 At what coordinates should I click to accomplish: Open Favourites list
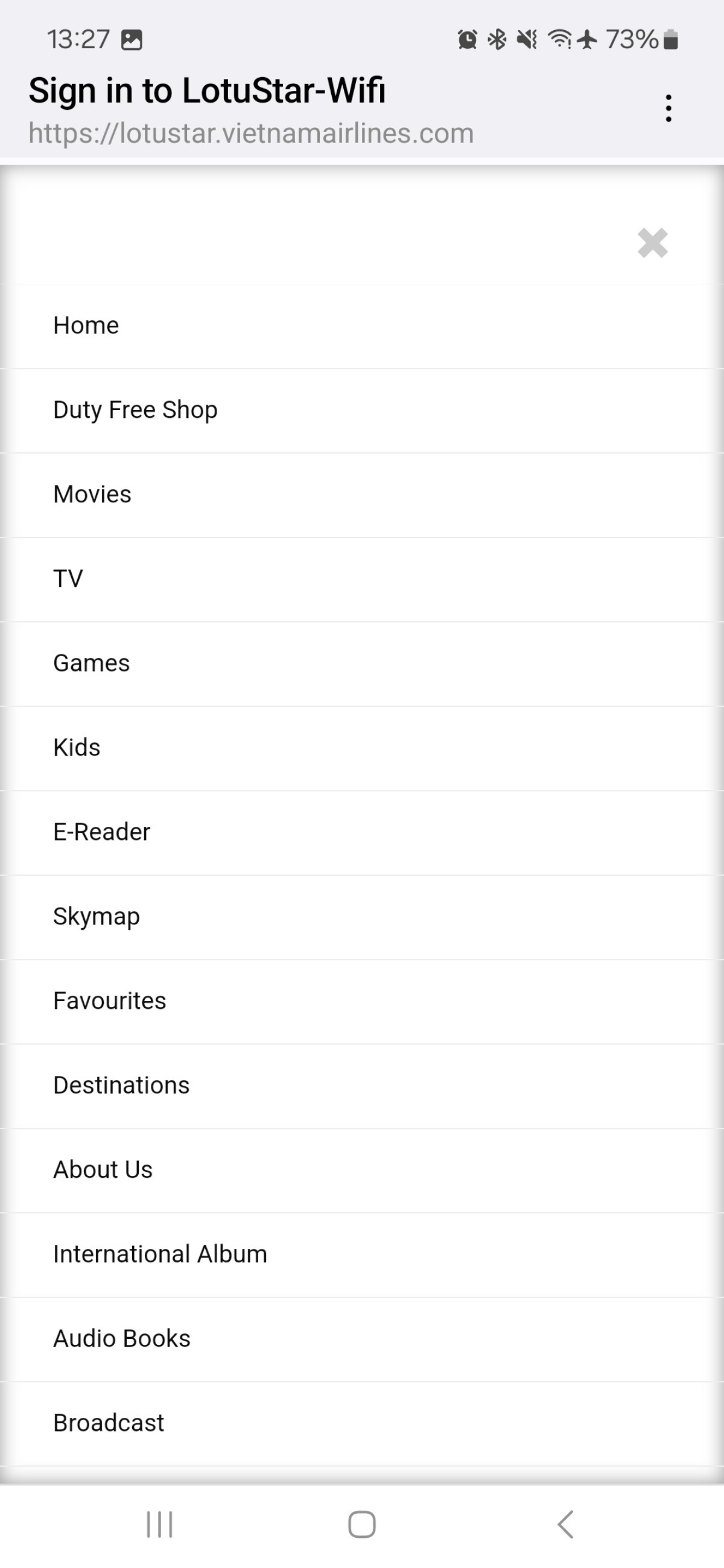[x=110, y=1001]
